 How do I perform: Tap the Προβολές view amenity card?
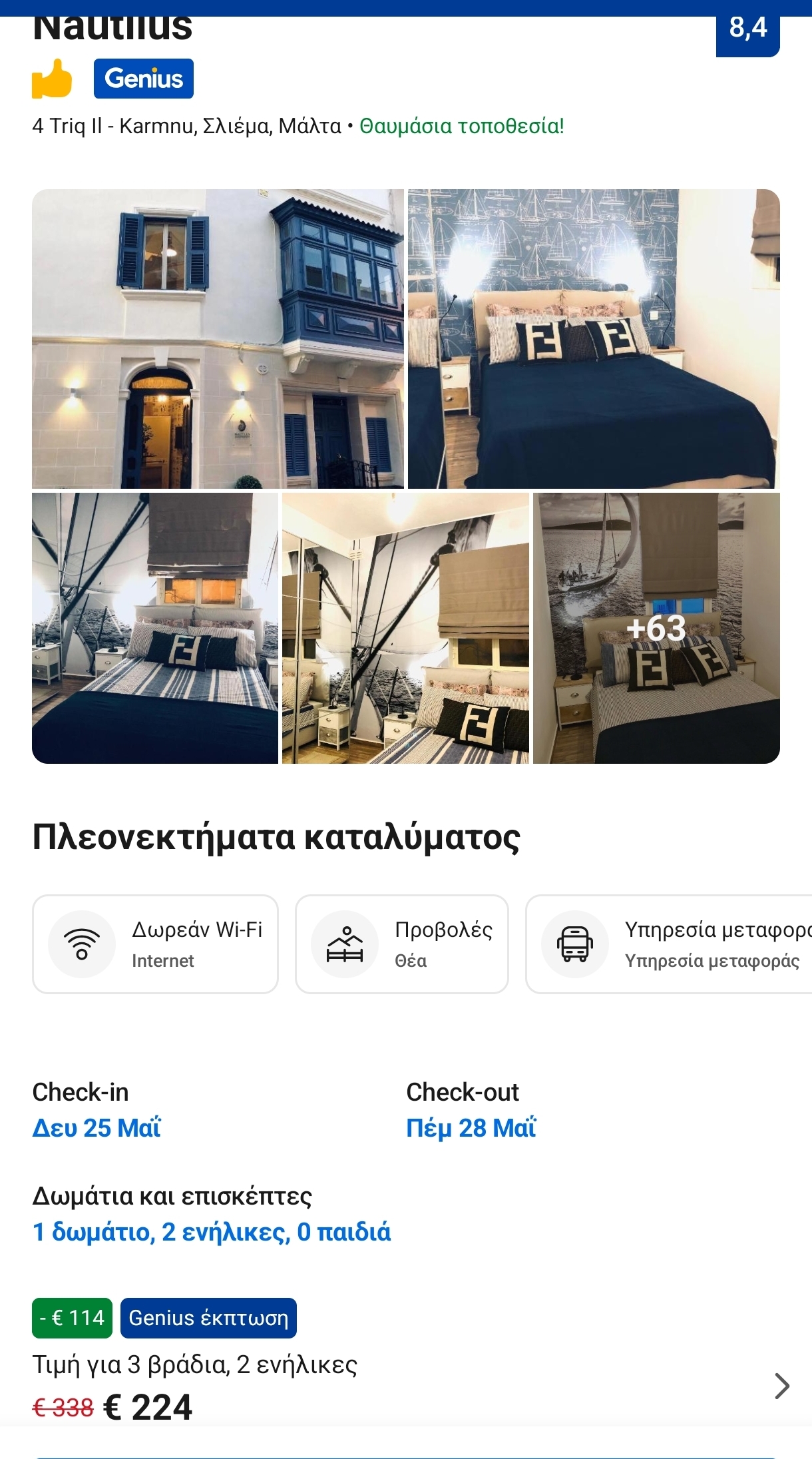click(402, 944)
